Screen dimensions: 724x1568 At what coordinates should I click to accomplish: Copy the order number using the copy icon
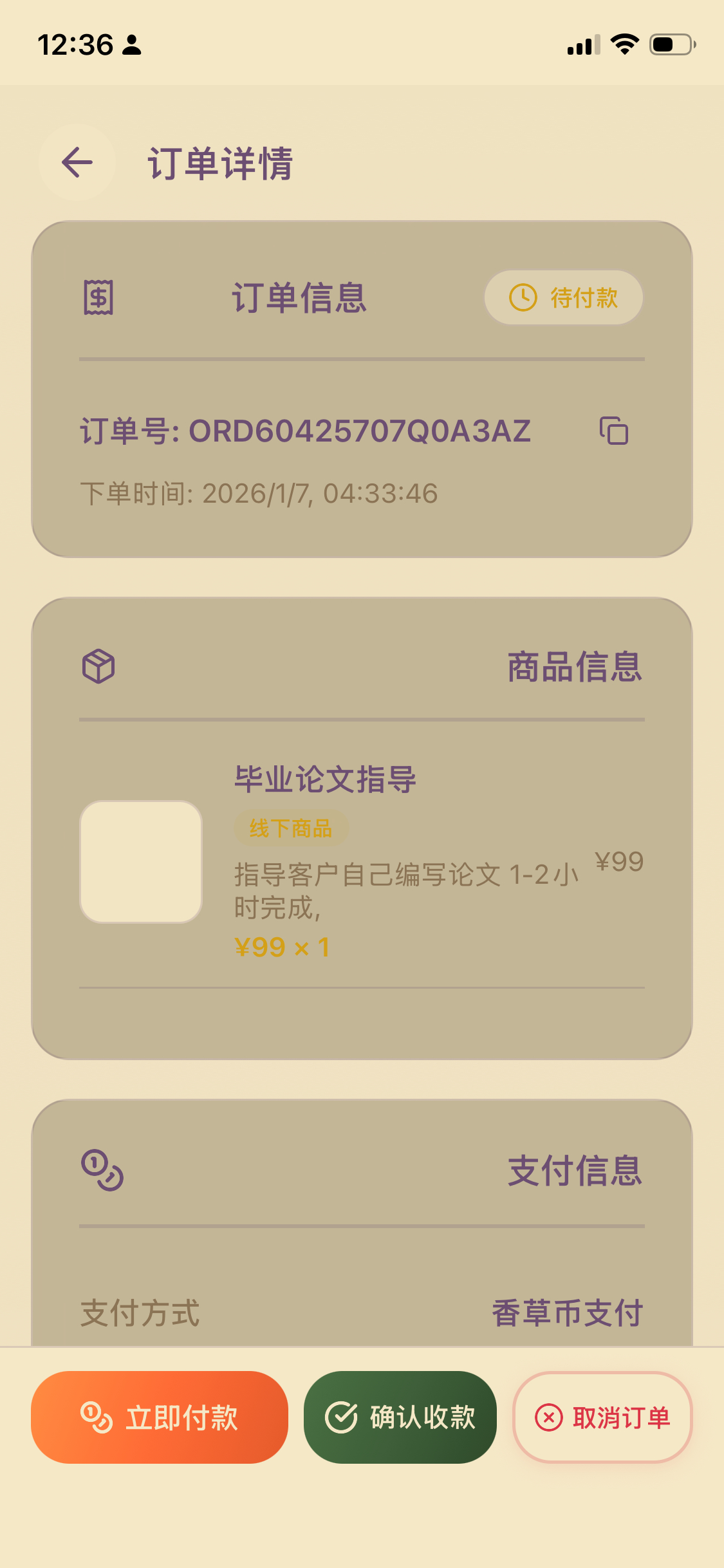pos(615,432)
